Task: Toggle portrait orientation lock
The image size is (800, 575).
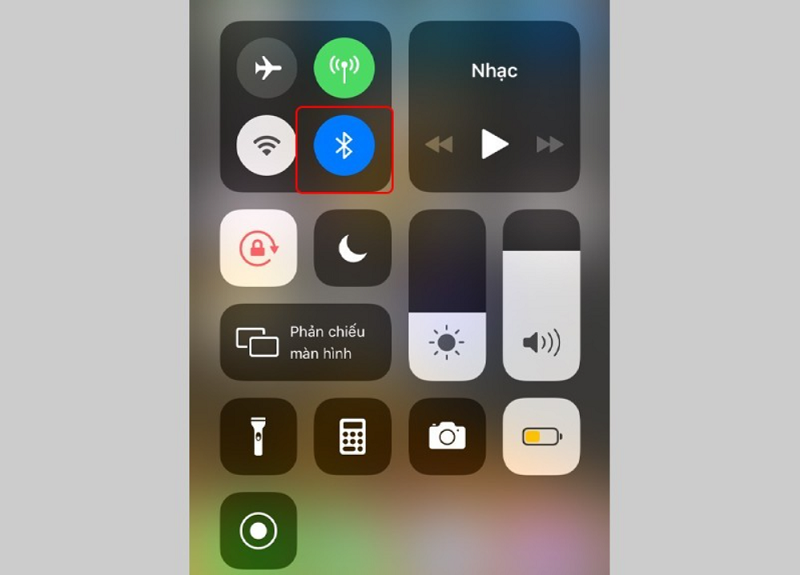Action: coord(258,248)
